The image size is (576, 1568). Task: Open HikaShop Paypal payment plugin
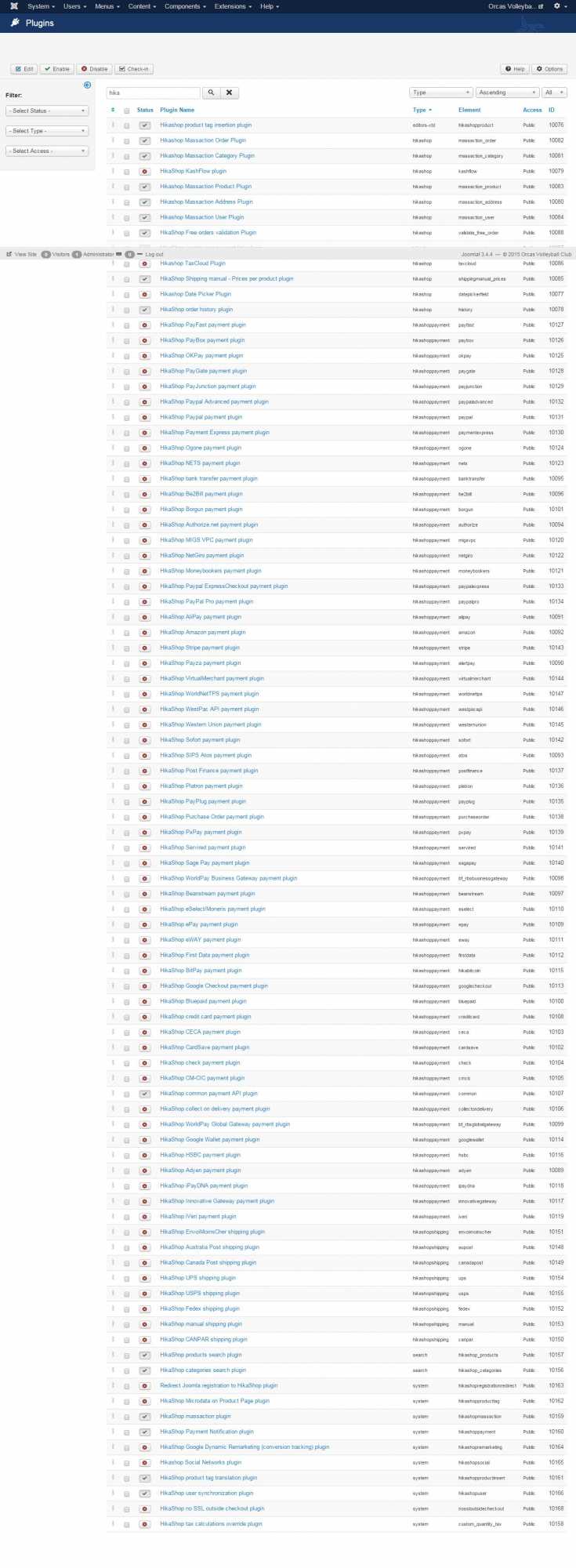201,417
